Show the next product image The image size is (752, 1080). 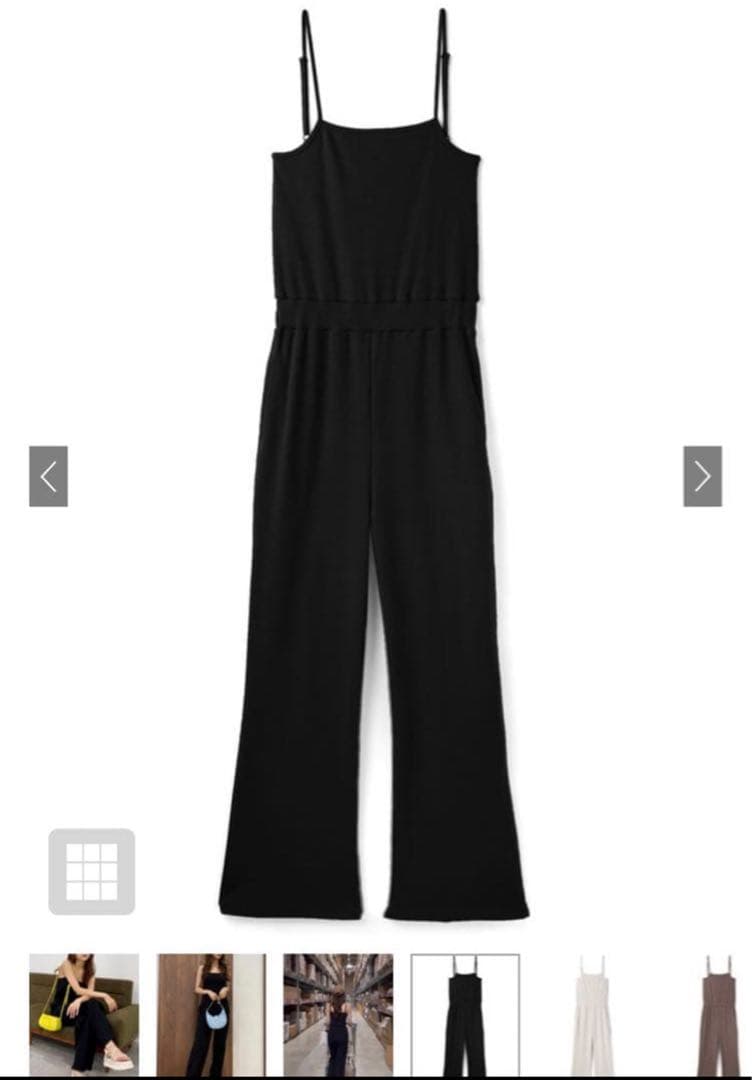coord(702,476)
